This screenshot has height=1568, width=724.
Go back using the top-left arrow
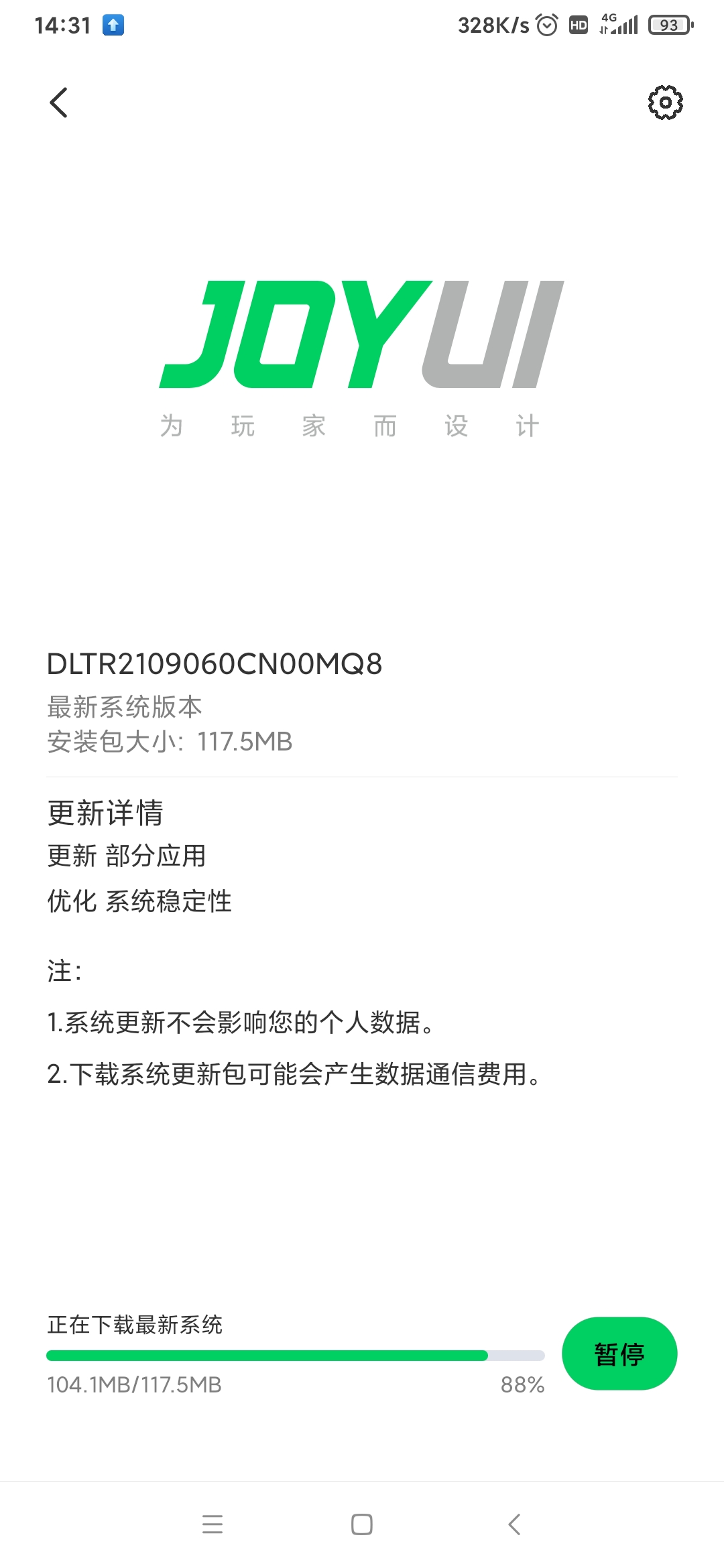point(59,103)
